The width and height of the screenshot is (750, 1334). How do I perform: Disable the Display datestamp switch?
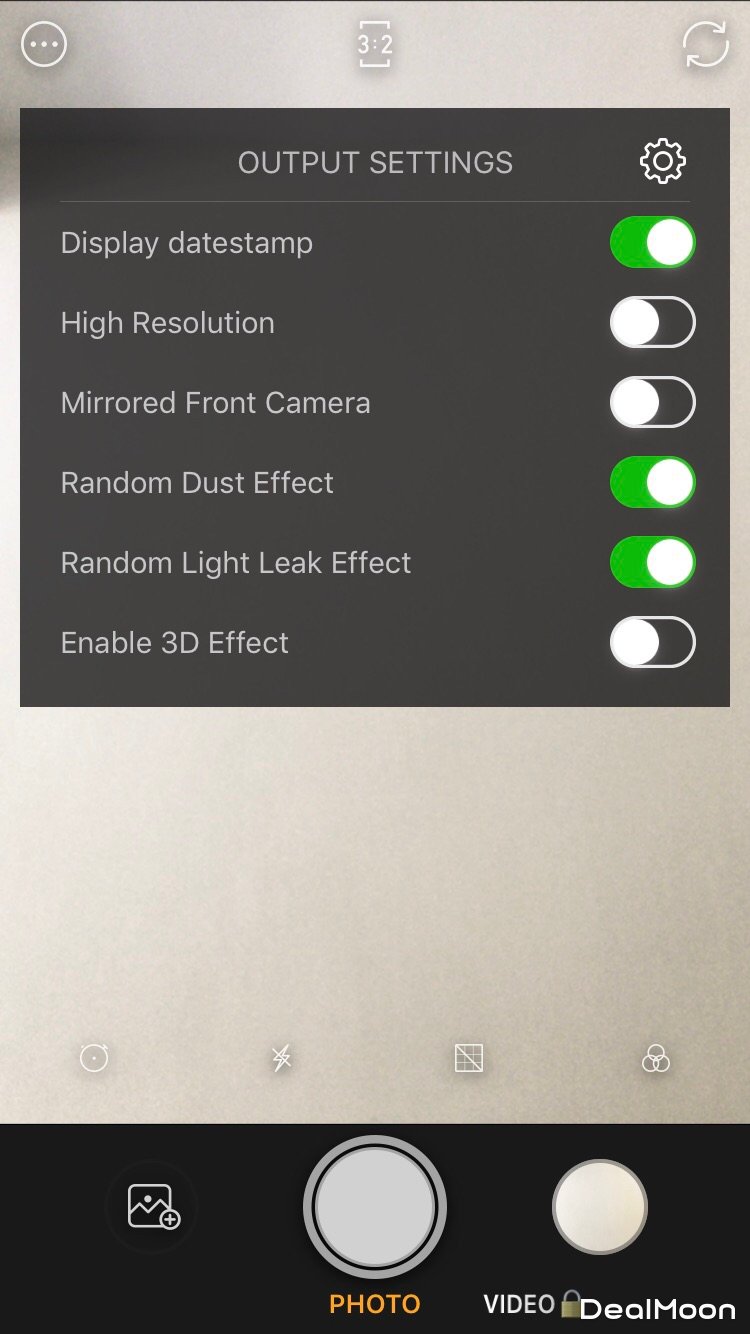click(652, 243)
